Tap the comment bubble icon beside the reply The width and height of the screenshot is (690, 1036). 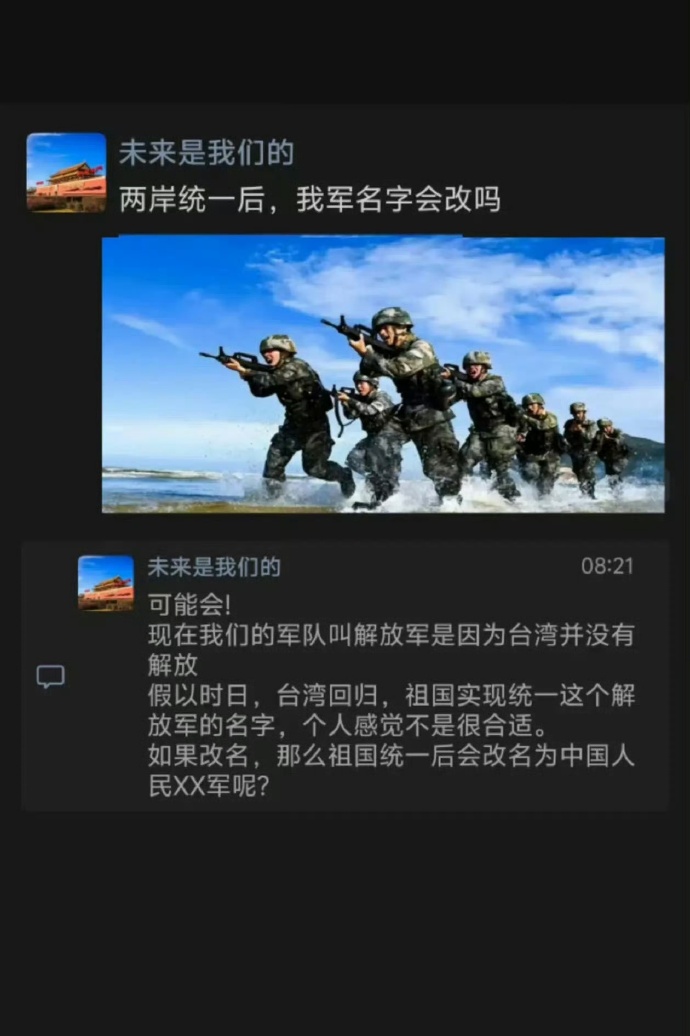(x=51, y=677)
